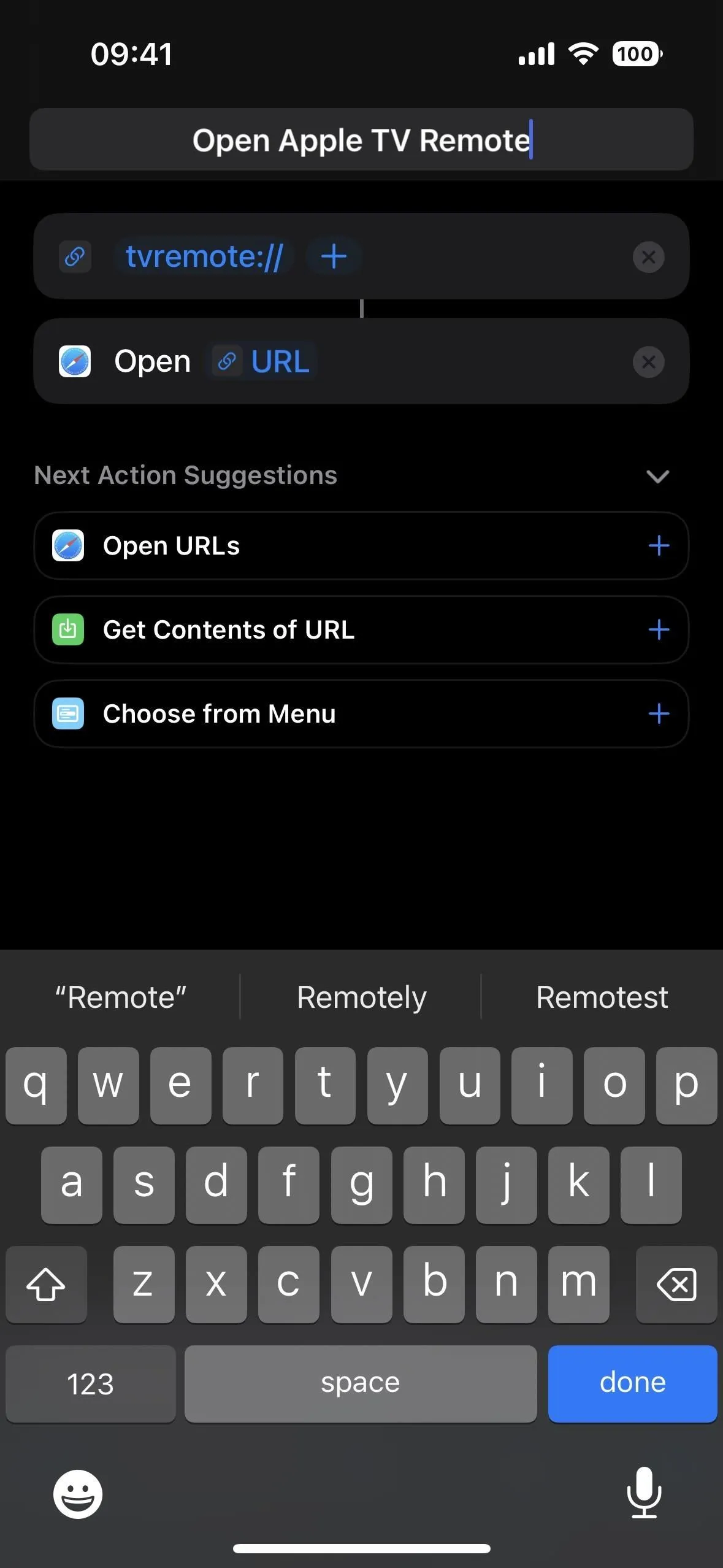This screenshot has width=723, height=1568.
Task: Tap the shortcut name field
Action: 361,139
